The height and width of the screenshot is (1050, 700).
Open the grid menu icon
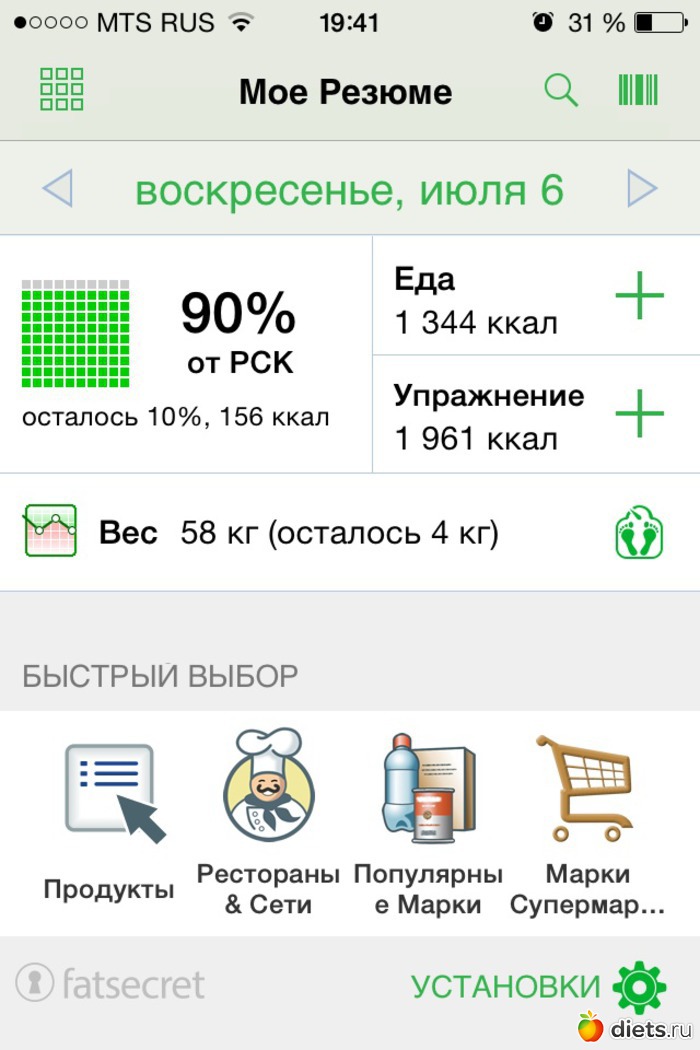click(x=61, y=90)
